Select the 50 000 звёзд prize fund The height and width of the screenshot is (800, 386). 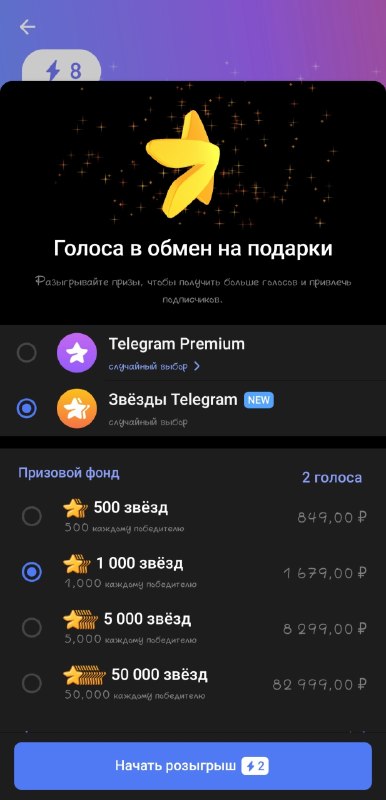click(193, 684)
